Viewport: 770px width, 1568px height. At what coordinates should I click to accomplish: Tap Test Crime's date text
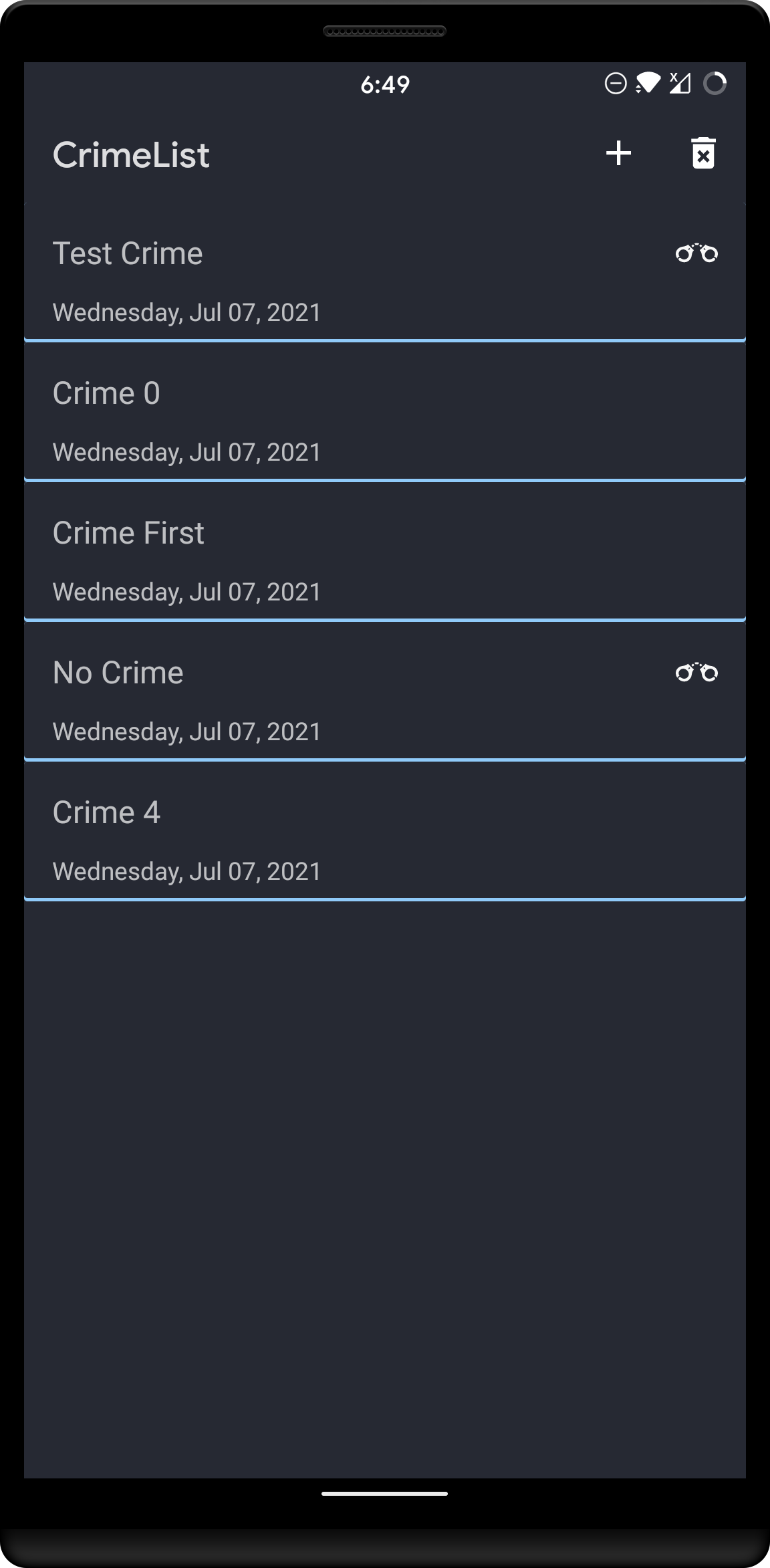[186, 312]
